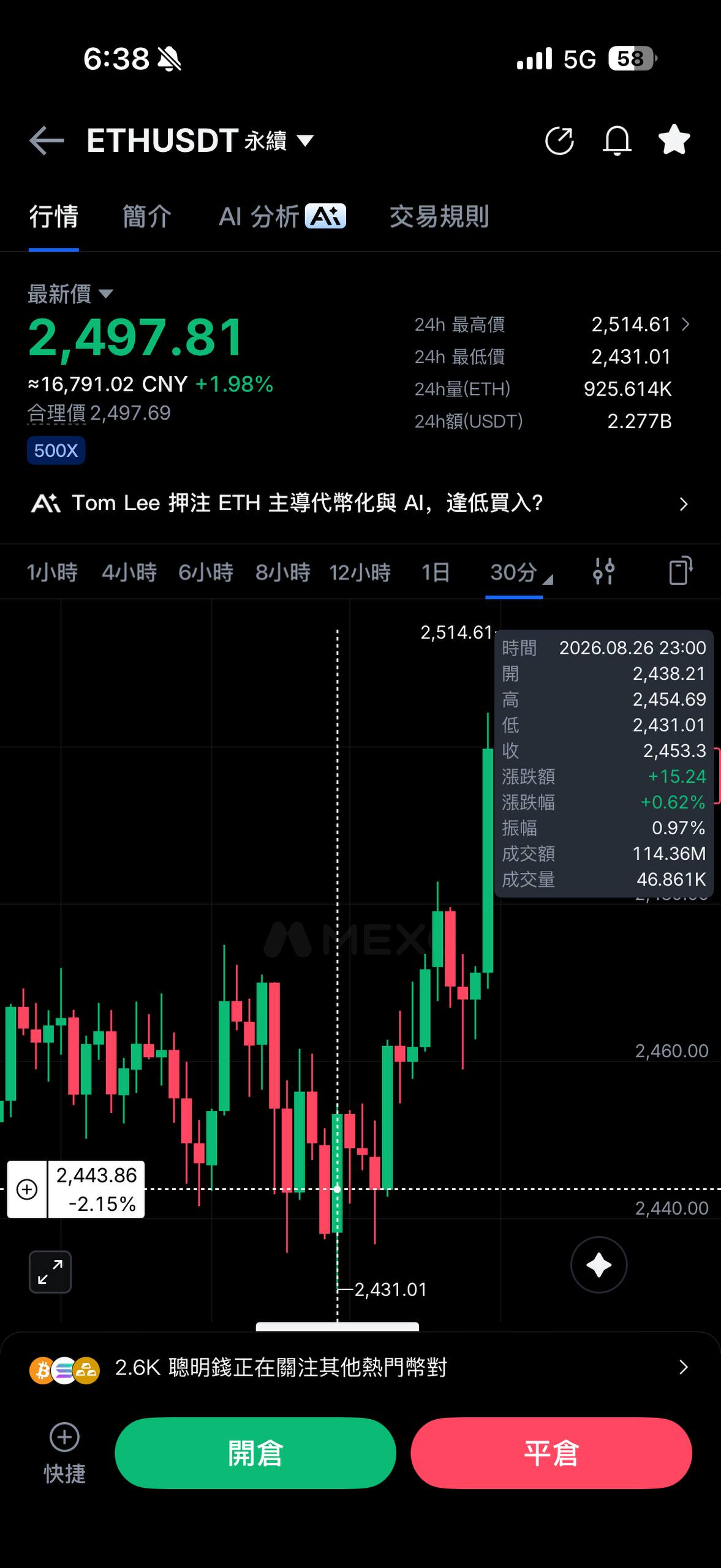Share this market page
This screenshot has height=1568, width=721.
(x=559, y=141)
